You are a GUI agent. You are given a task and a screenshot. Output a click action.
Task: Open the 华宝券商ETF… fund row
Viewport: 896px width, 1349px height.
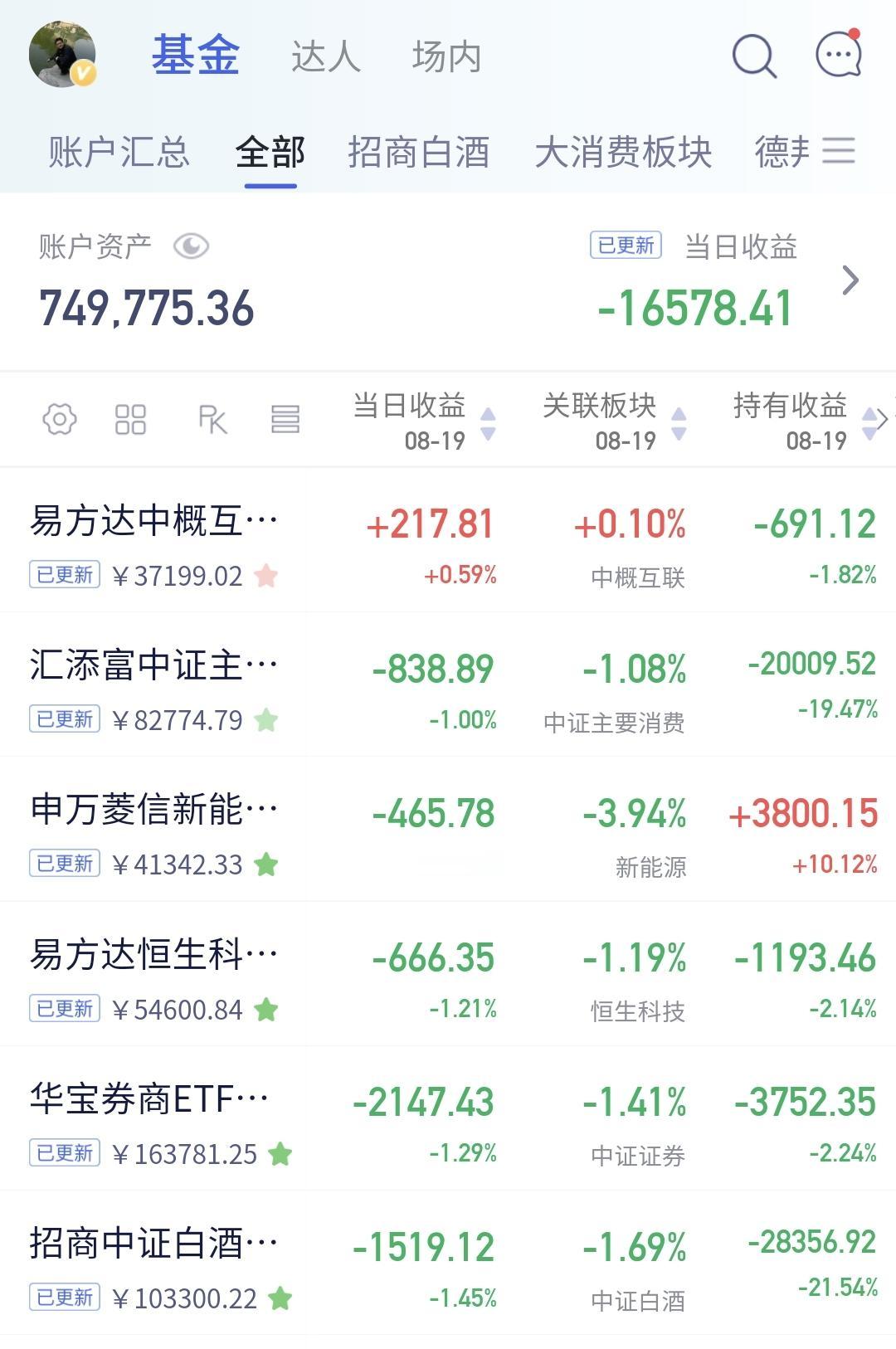coord(448,1119)
